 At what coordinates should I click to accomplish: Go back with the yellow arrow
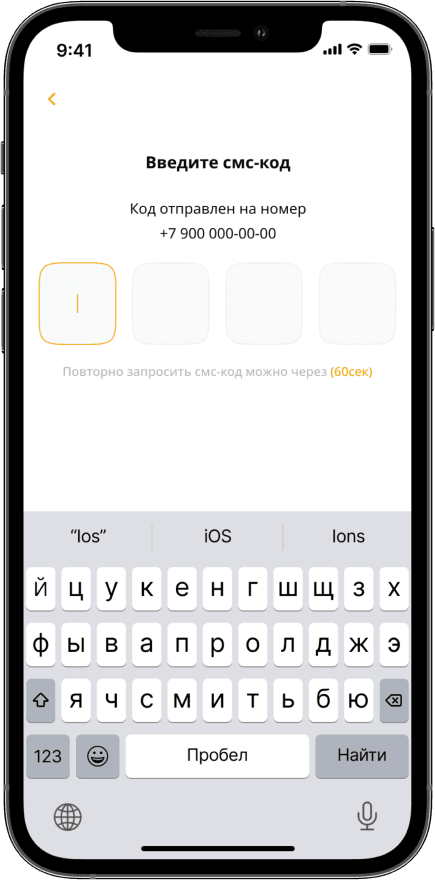pos(52,99)
